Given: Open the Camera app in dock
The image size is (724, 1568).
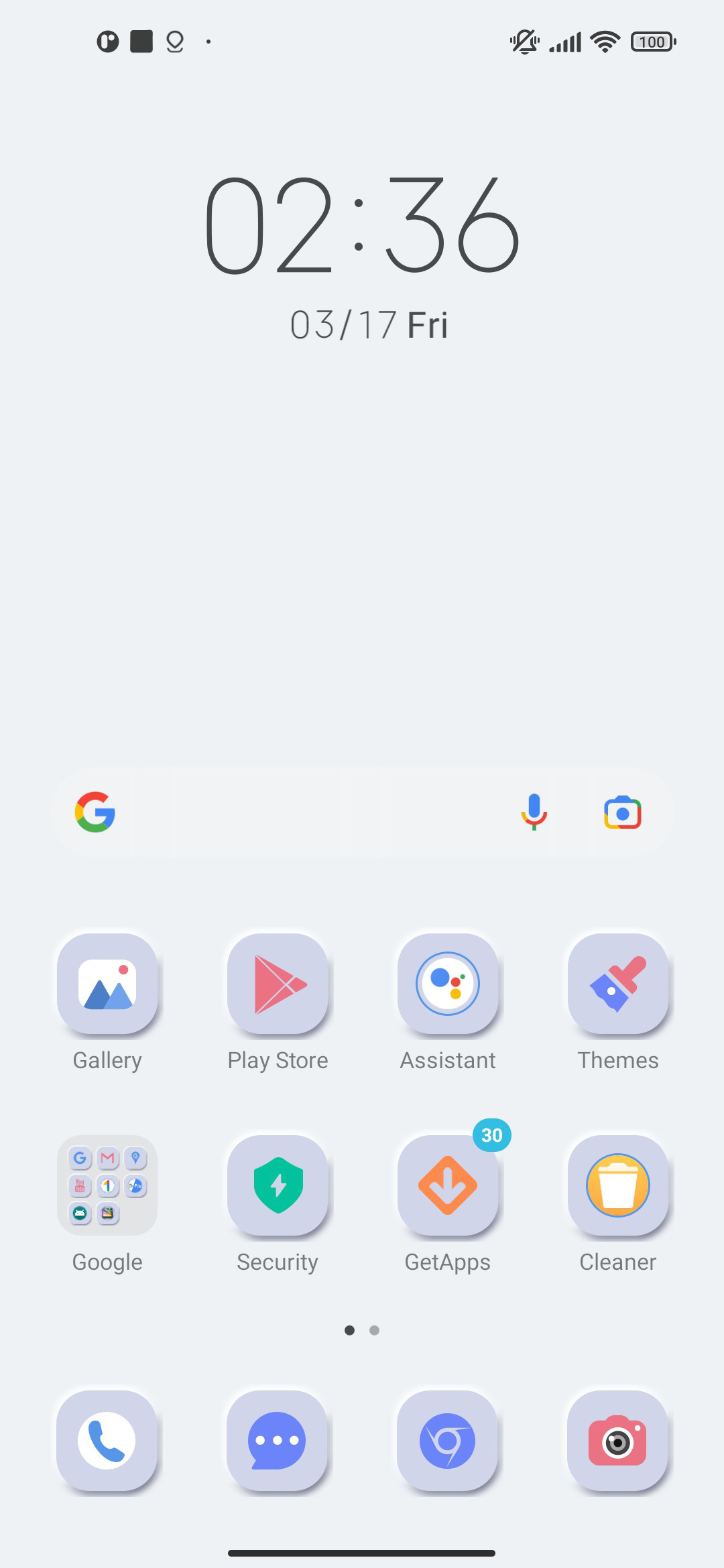Looking at the screenshot, I should [617, 1441].
